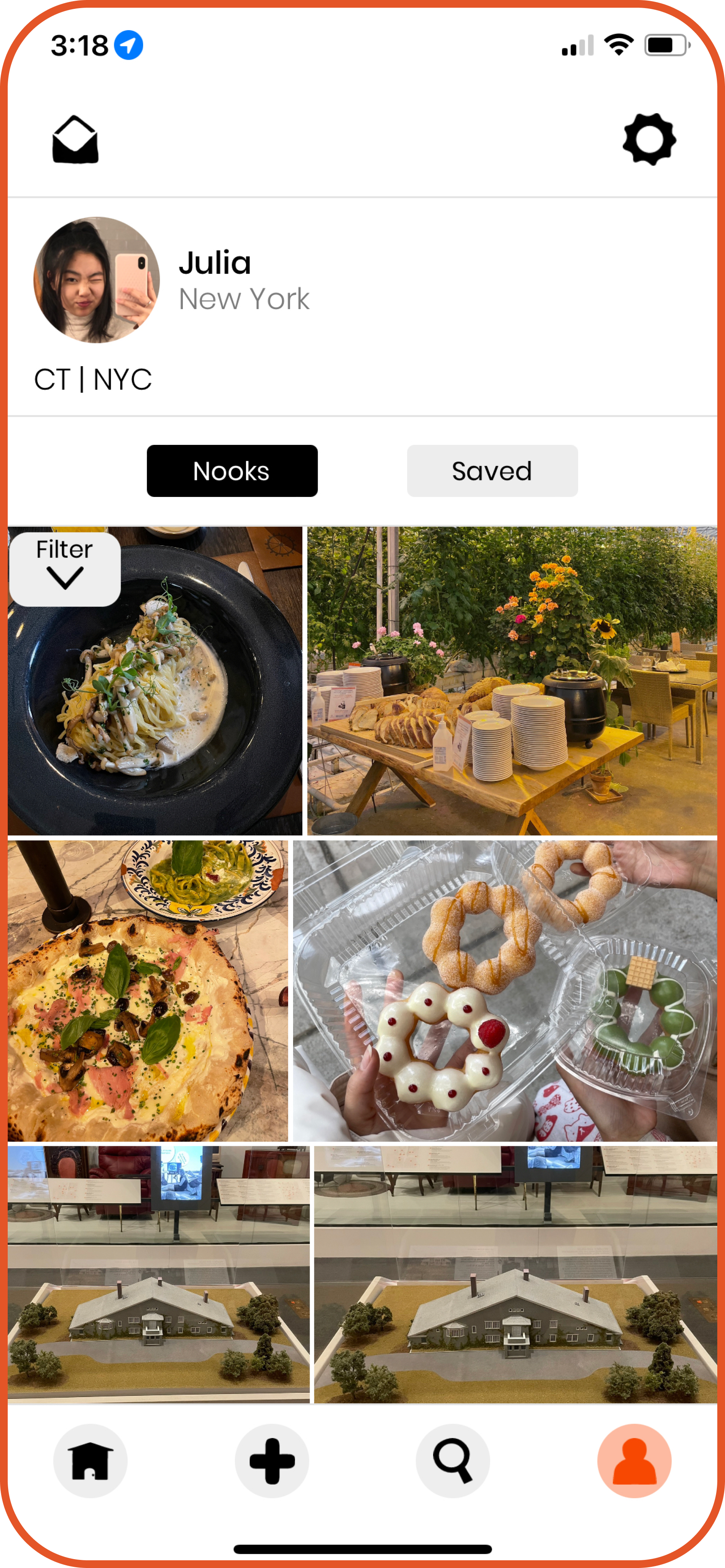
Task: Open the inbox envelope icon
Action: coord(75,139)
